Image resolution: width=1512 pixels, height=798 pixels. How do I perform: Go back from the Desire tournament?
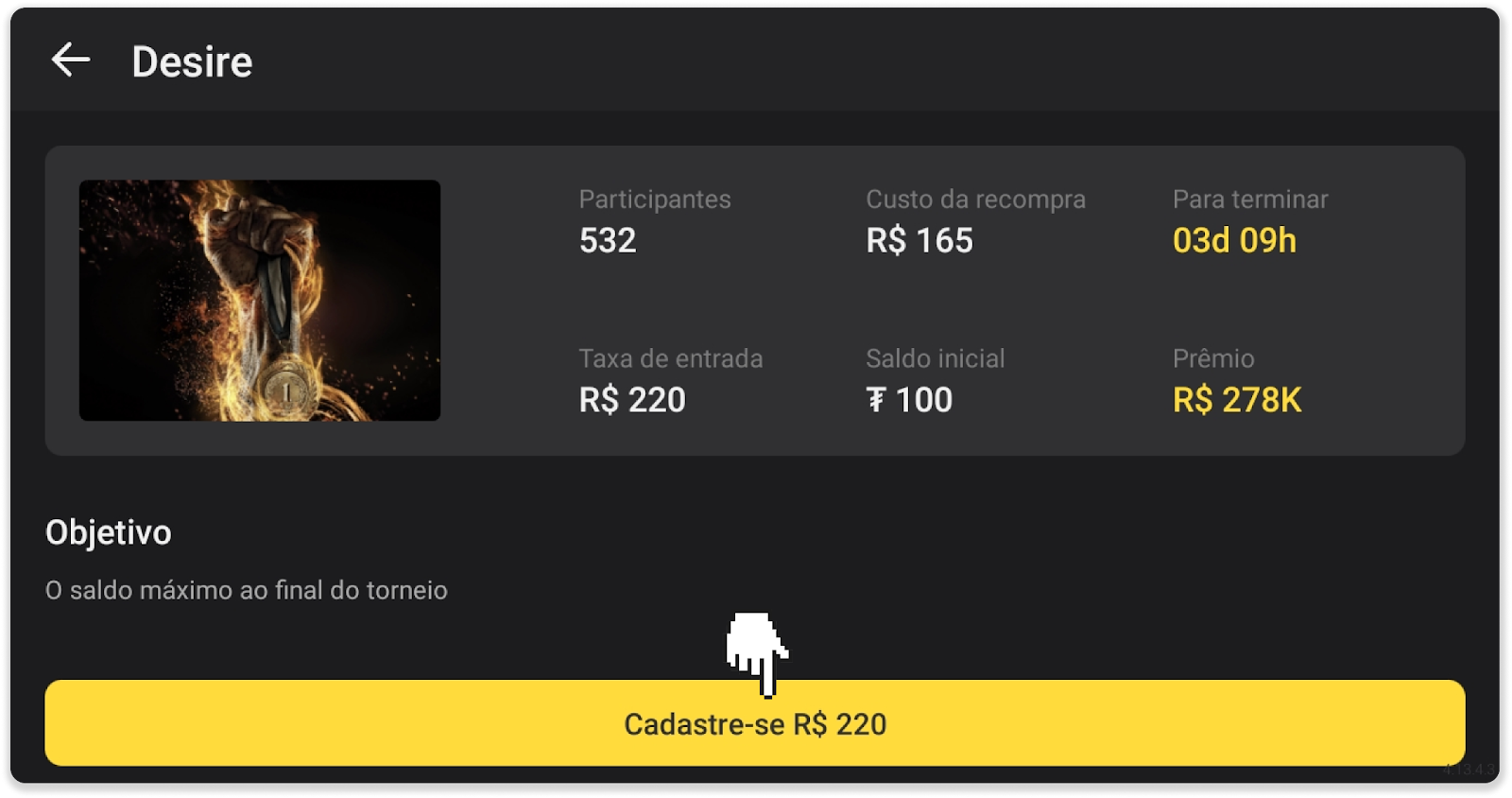point(71,61)
